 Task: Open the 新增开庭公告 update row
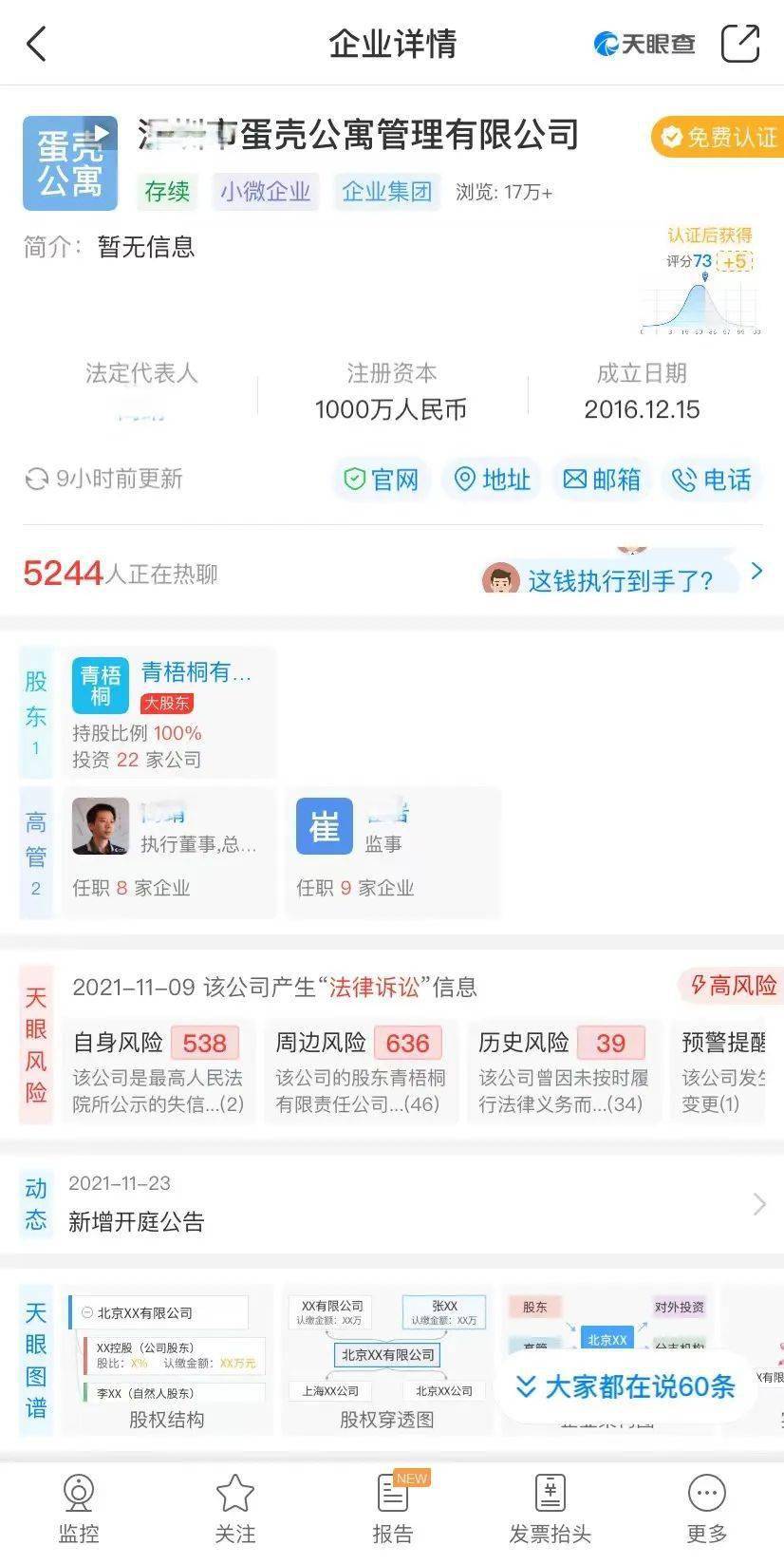point(391,1204)
